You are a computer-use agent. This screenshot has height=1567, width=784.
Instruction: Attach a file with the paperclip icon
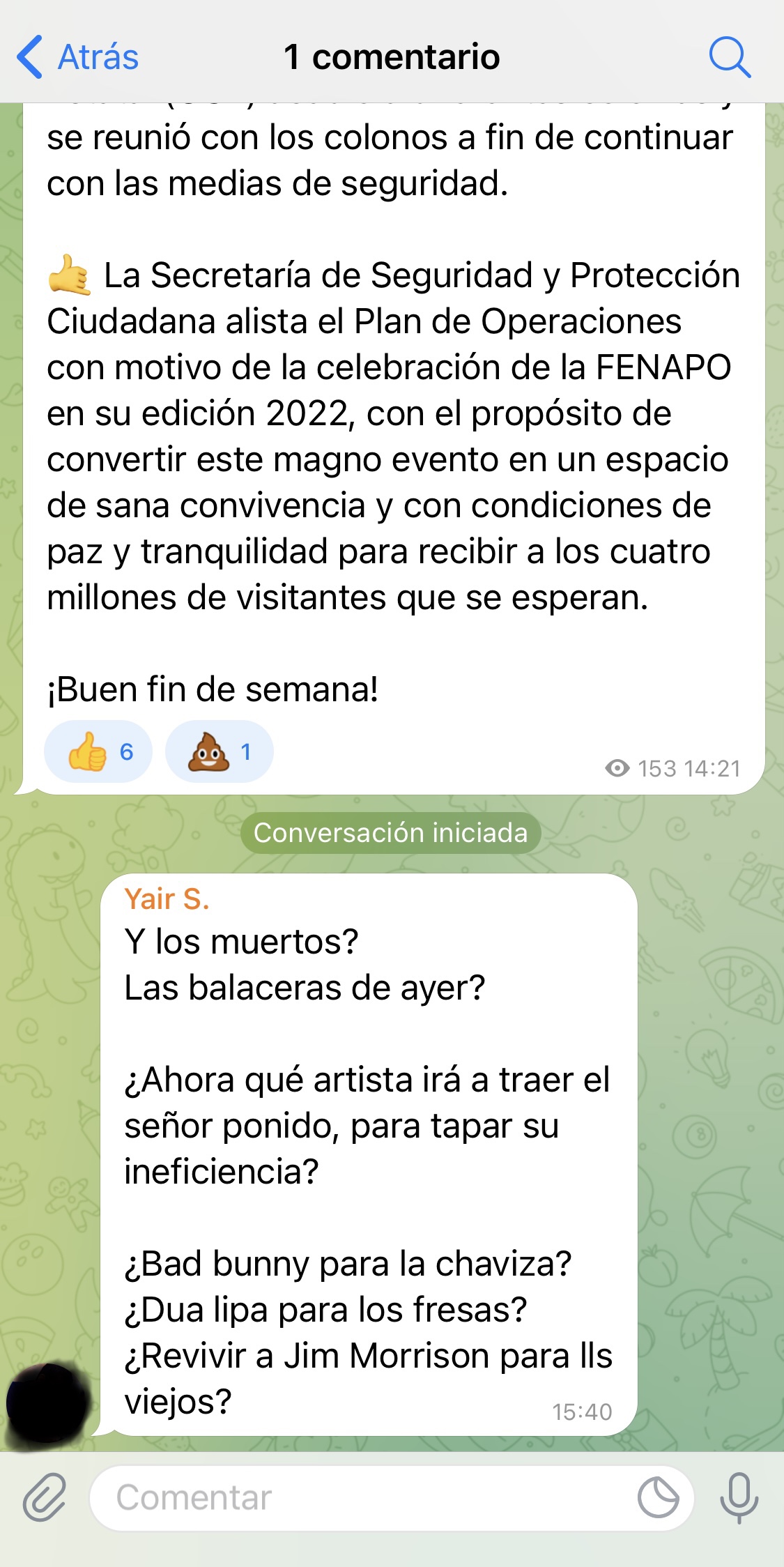pyautogui.click(x=45, y=1497)
